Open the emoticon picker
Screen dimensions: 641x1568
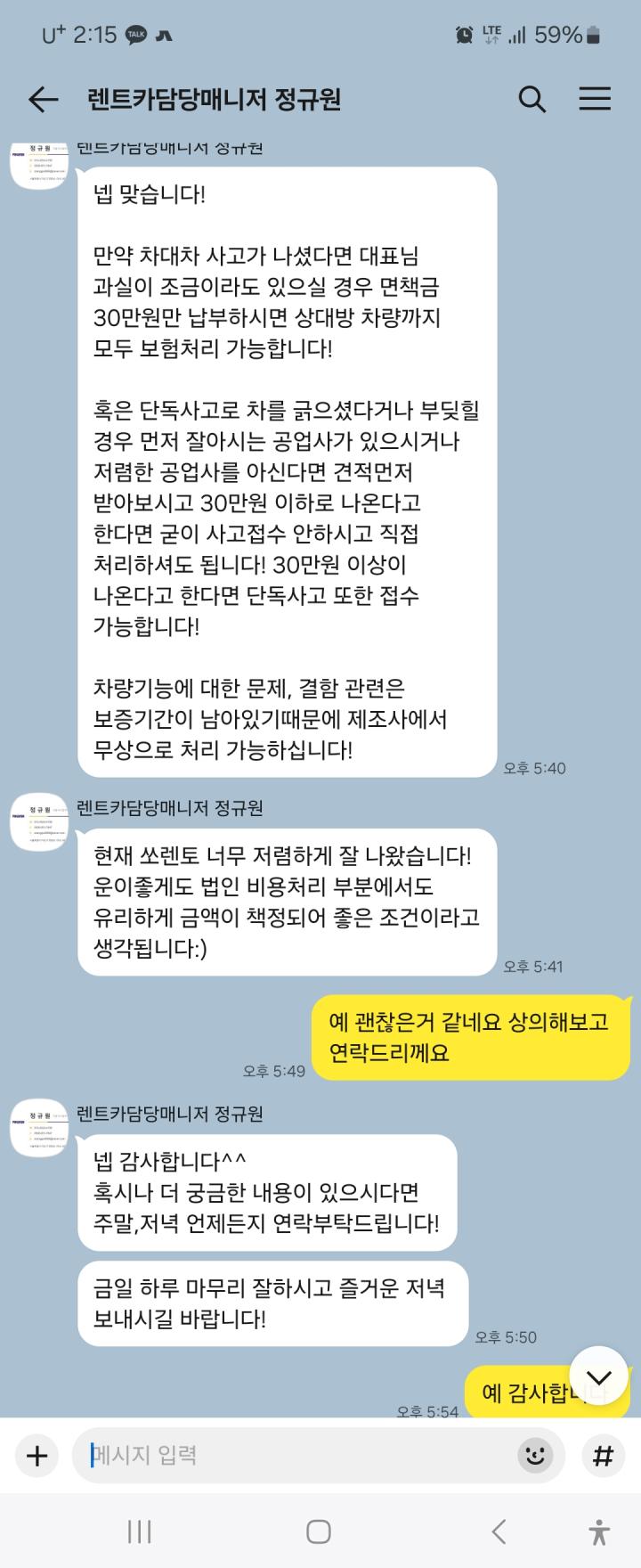tap(534, 1456)
